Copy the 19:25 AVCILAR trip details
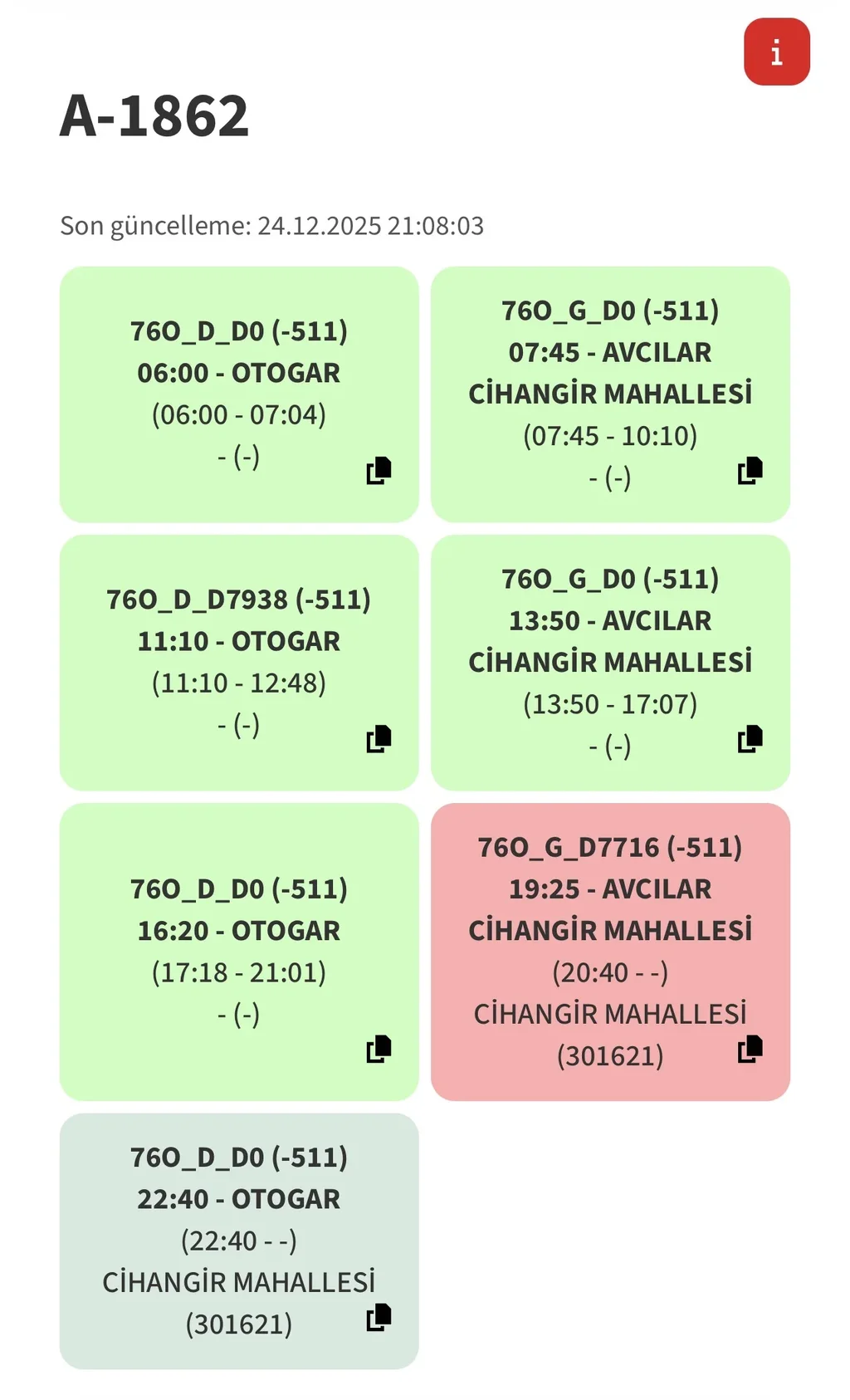 [x=750, y=1049]
